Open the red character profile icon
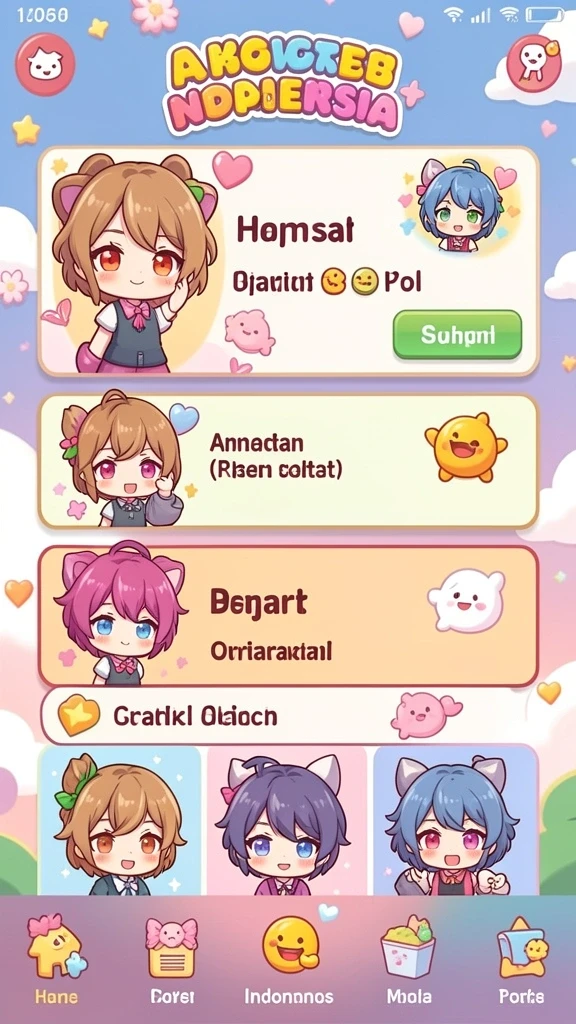This screenshot has height=1024, width=576. tap(534, 63)
